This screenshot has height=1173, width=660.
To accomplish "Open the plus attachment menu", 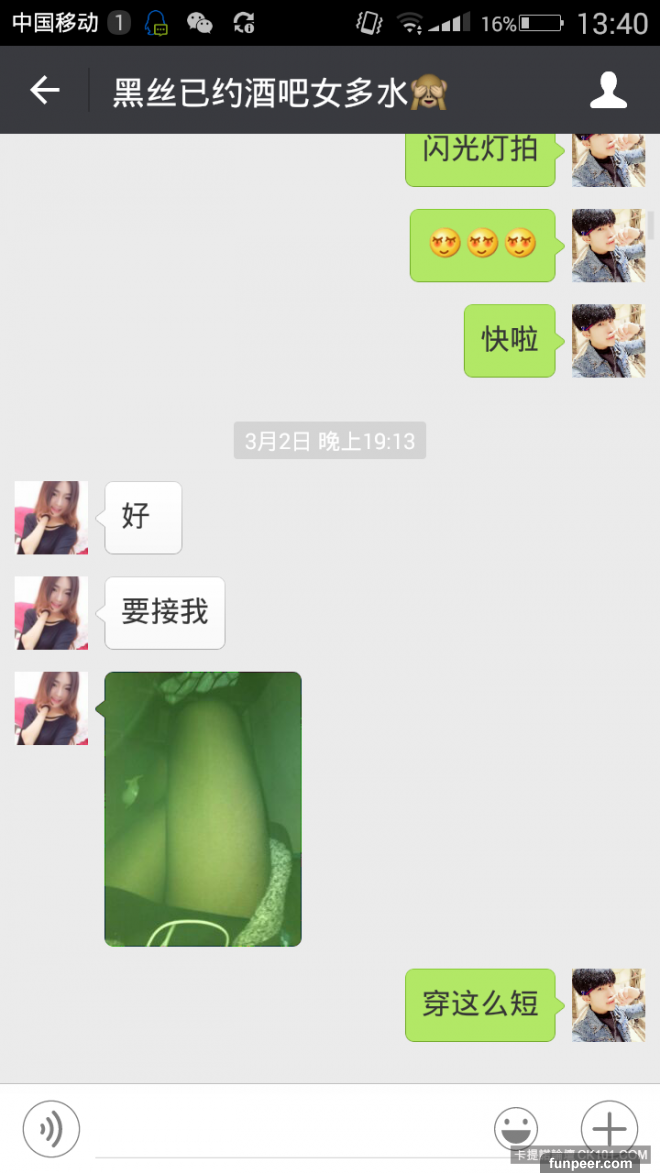I will click(609, 1129).
